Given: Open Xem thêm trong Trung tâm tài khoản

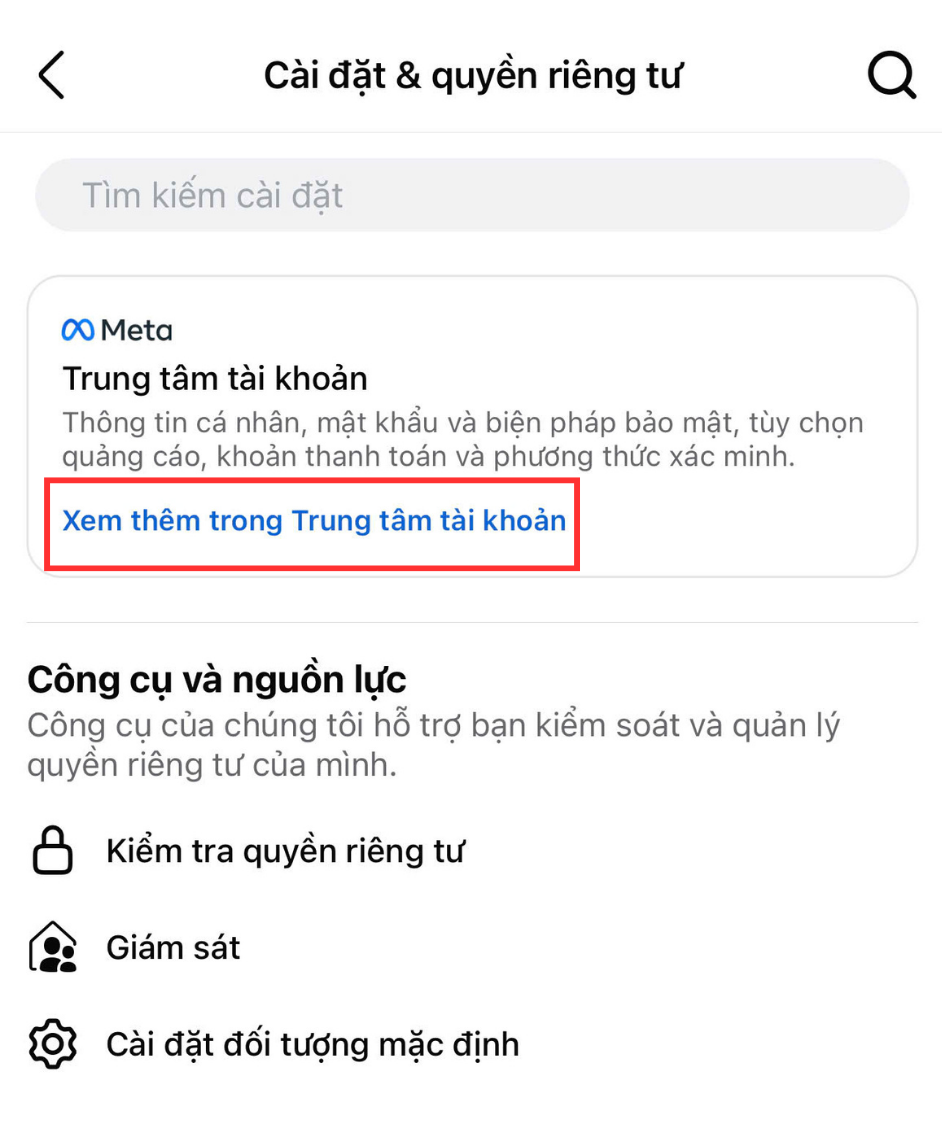Looking at the screenshot, I should point(314,521).
